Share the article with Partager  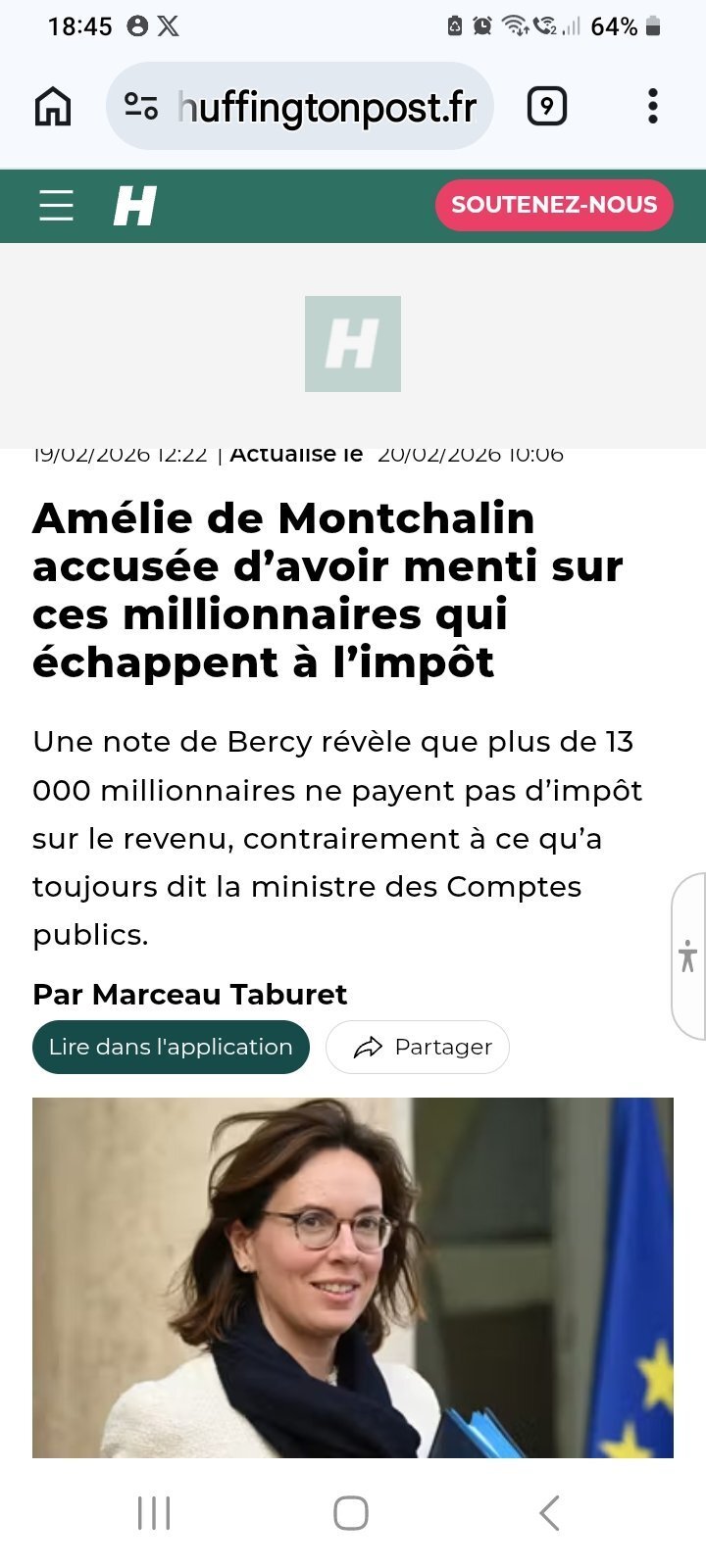coord(418,1047)
